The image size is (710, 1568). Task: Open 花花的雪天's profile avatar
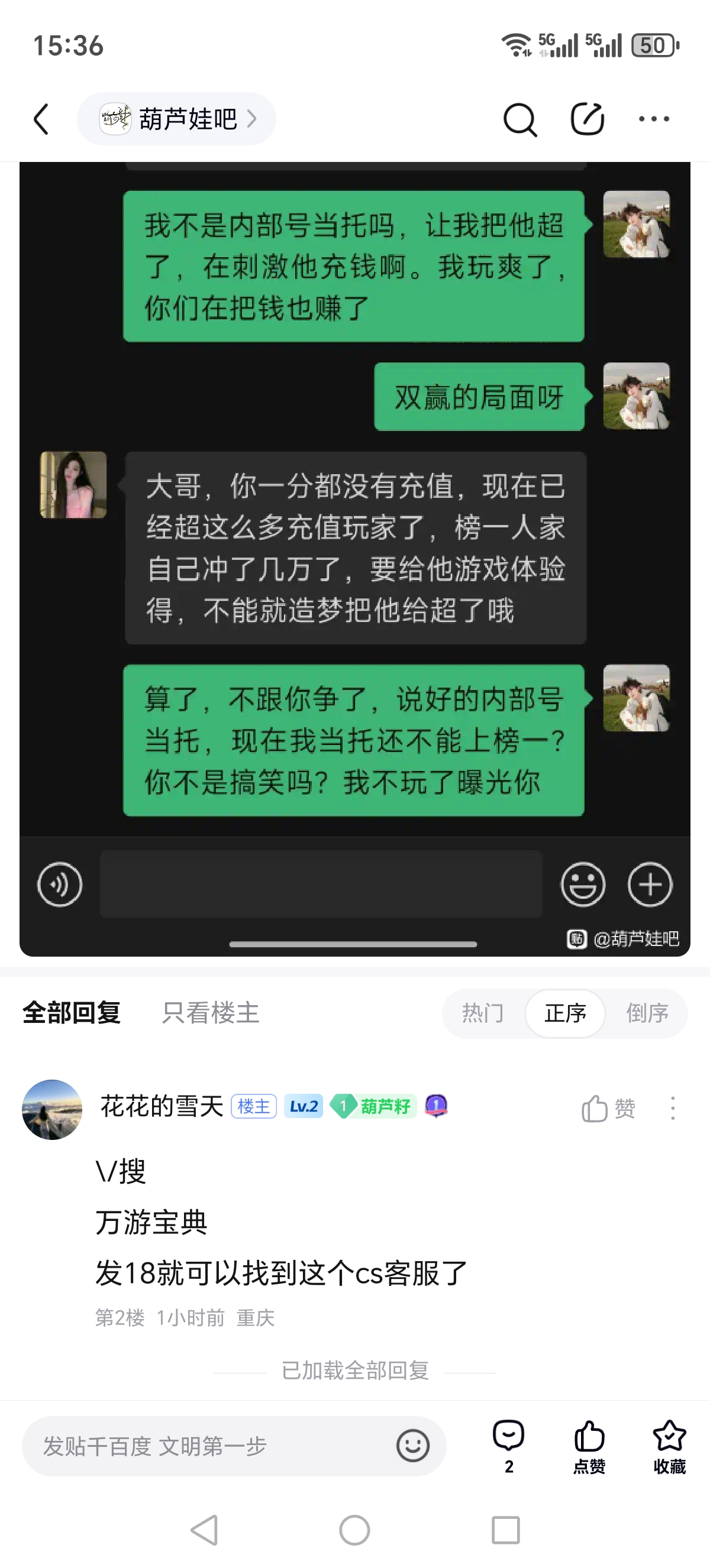pyautogui.click(x=53, y=1109)
